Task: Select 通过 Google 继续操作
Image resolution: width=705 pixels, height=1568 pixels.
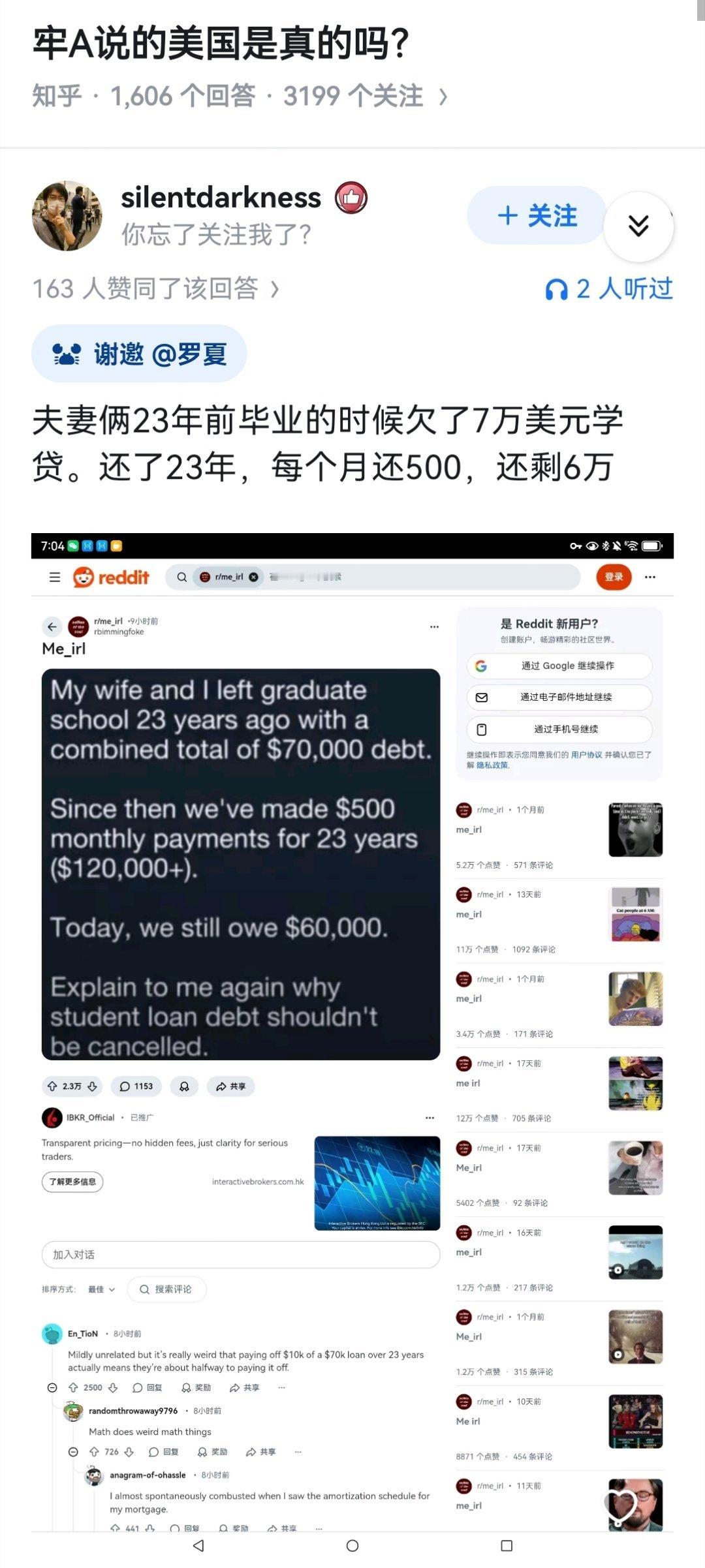Action: click(x=558, y=666)
